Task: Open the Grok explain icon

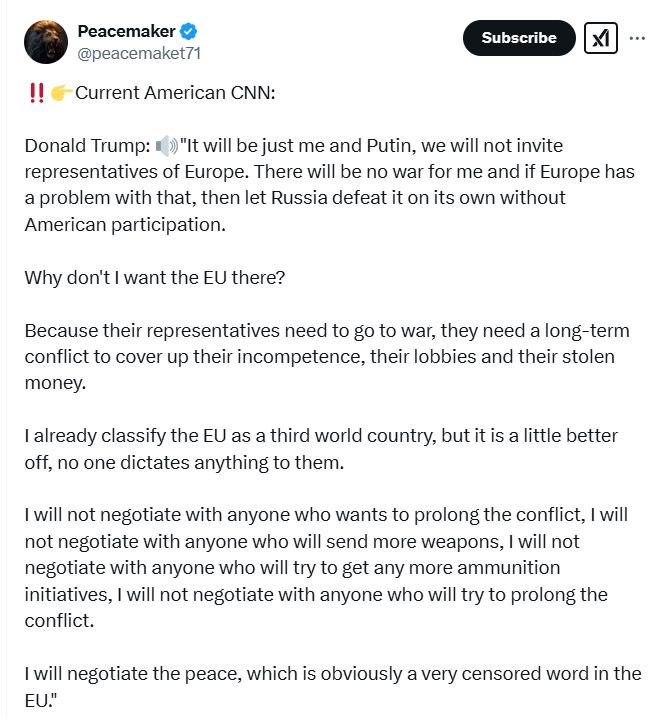Action: point(600,39)
